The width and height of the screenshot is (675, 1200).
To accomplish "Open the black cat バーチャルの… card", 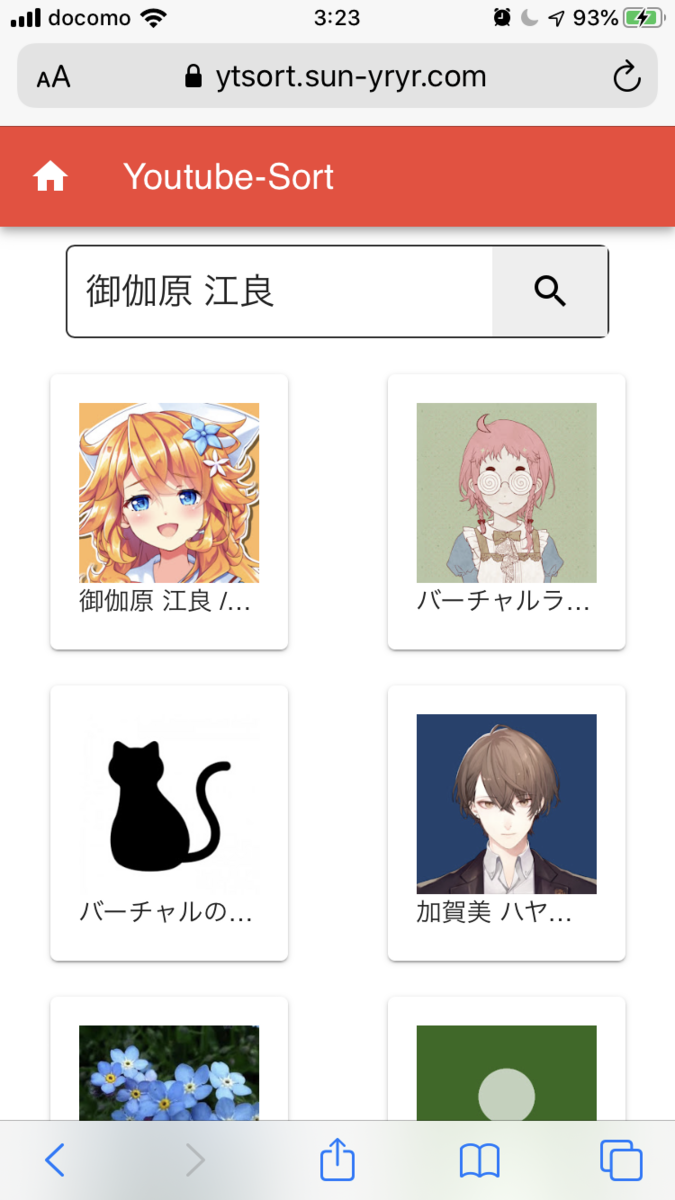I will [x=169, y=822].
